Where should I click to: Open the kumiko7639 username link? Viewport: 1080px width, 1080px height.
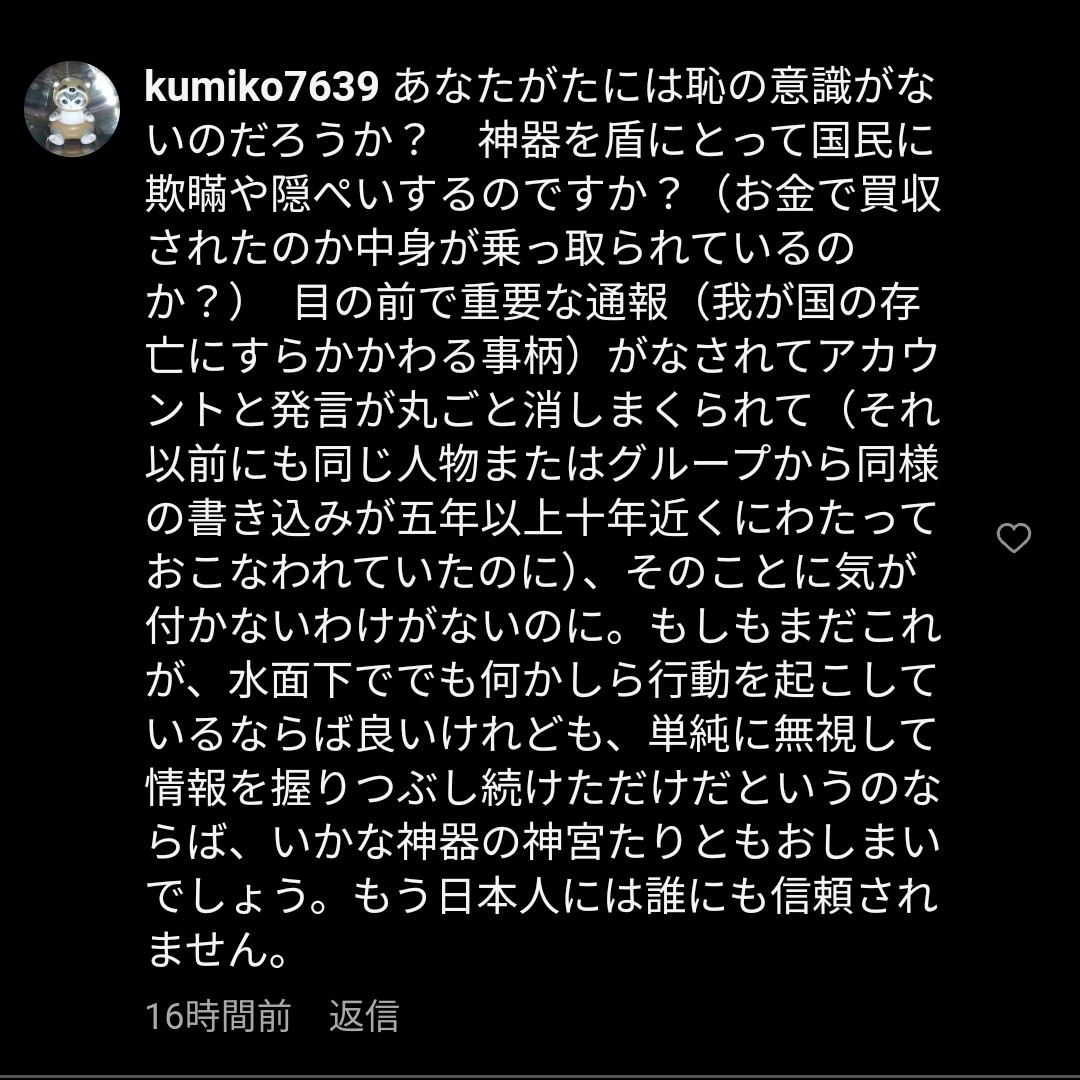pos(262,88)
